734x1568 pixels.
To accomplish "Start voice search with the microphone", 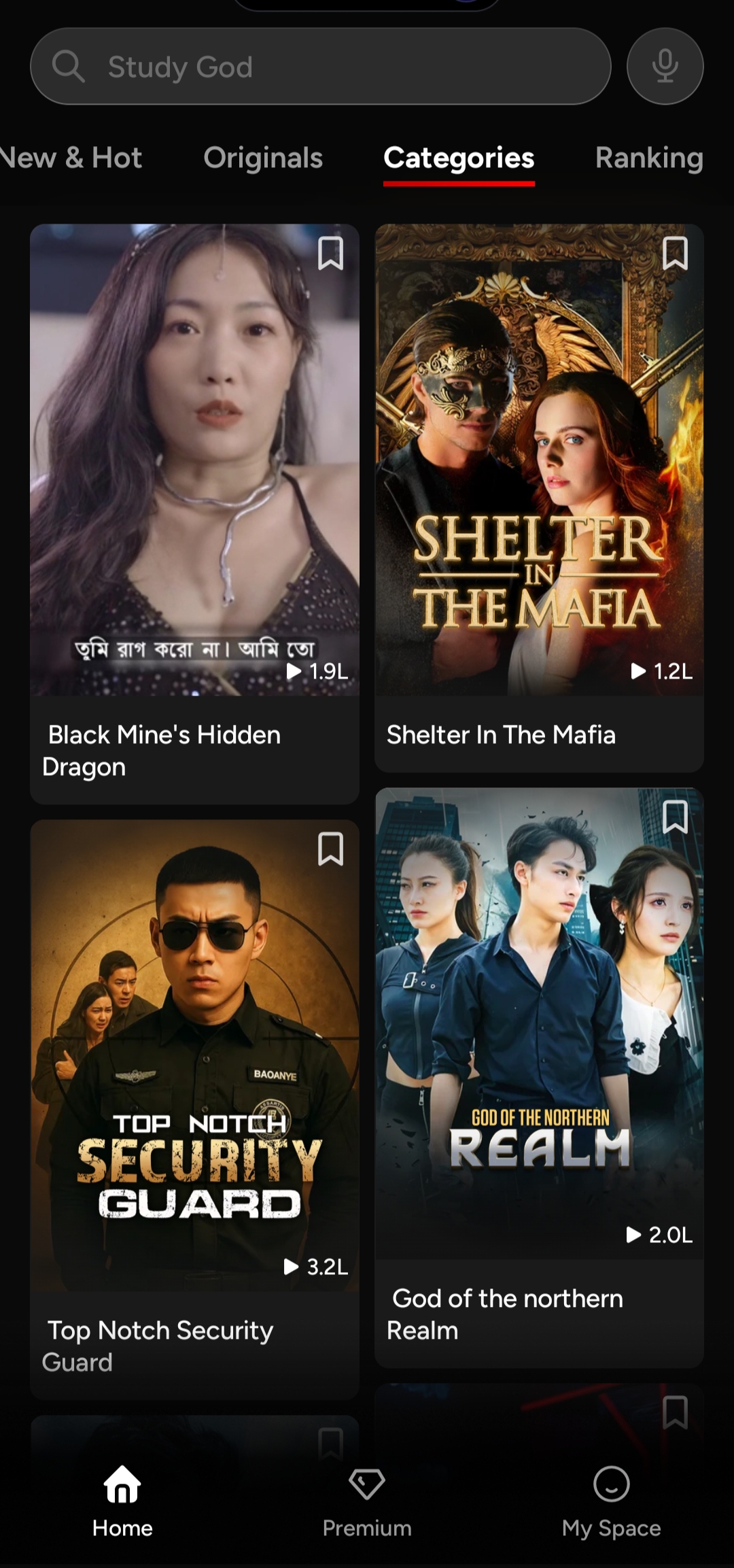I will click(x=665, y=67).
